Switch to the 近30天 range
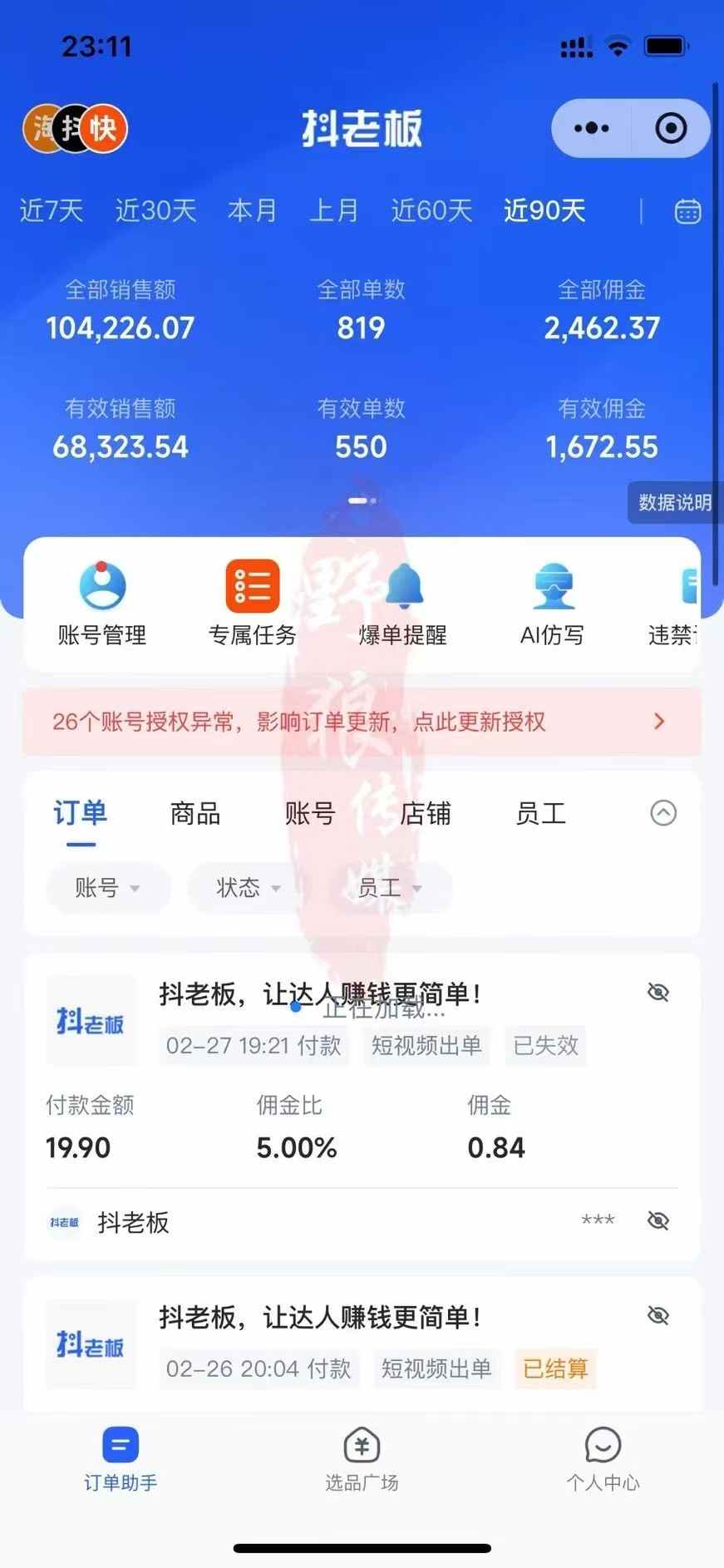Screen dimensions: 724x1568 tap(155, 211)
